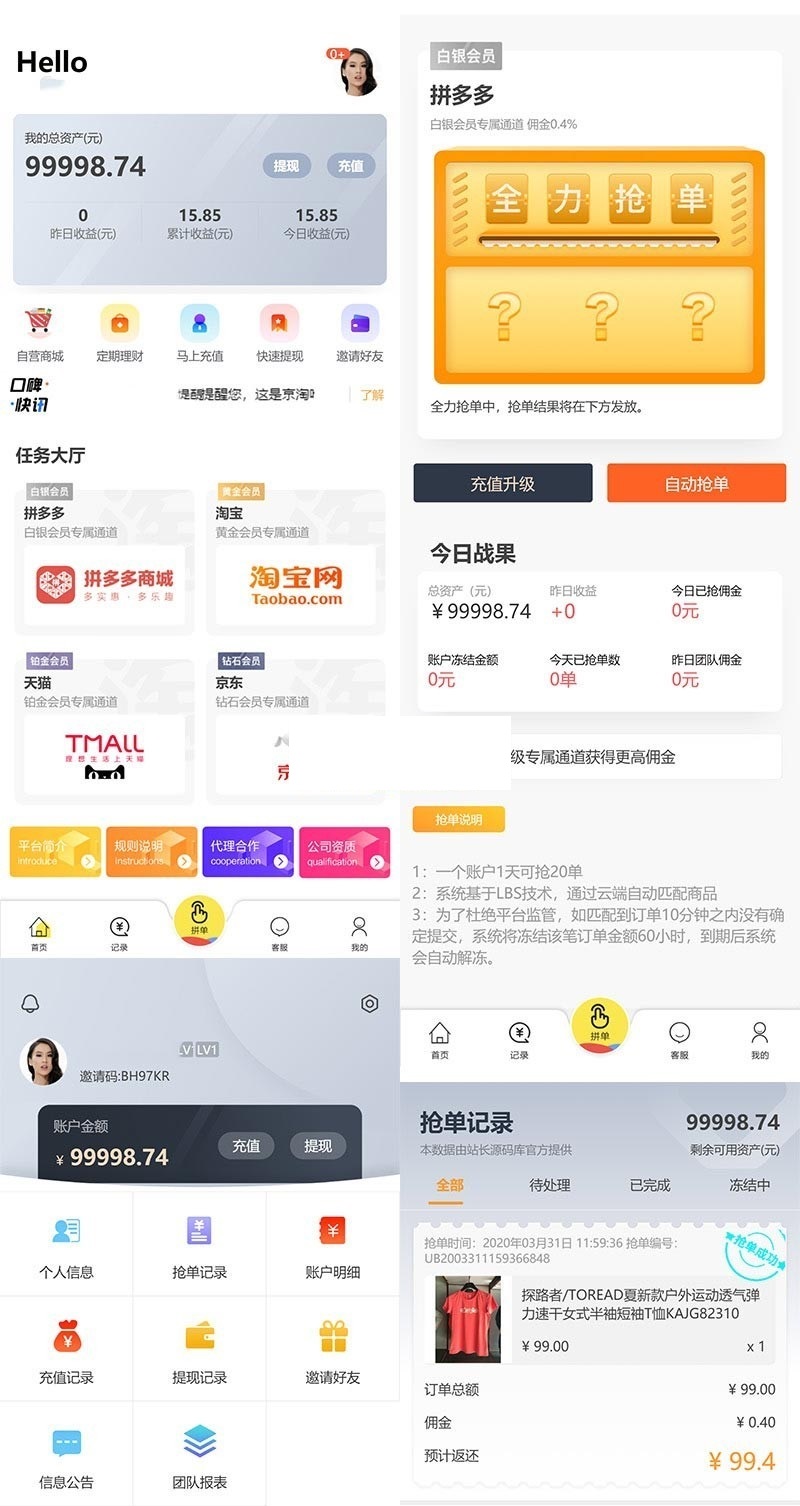Viewport: 800px width, 1506px height.
Task: Open the 快速提现 withdrawal icon
Action: [278, 323]
